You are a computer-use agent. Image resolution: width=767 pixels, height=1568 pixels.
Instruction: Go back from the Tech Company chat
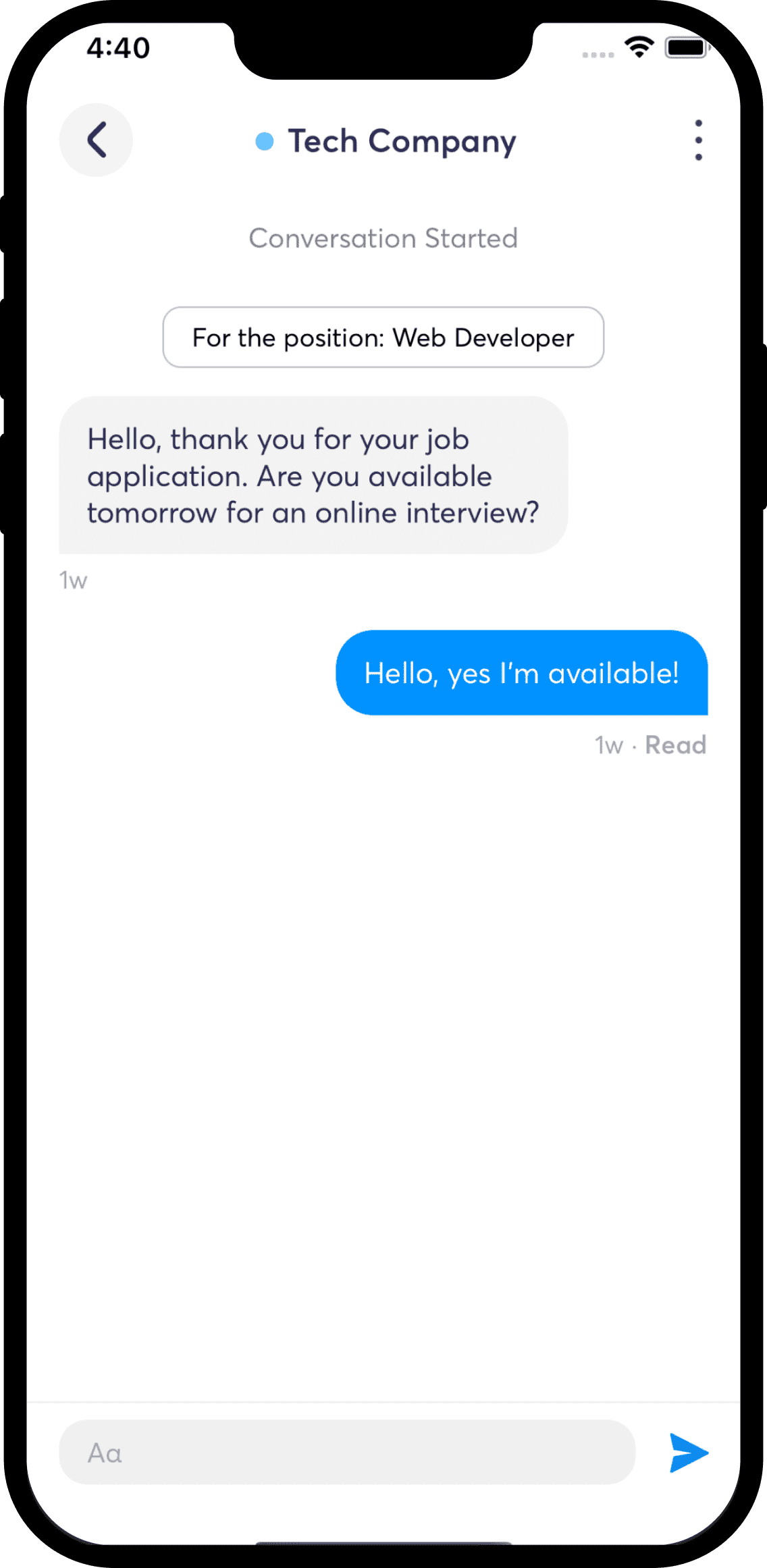[x=96, y=140]
